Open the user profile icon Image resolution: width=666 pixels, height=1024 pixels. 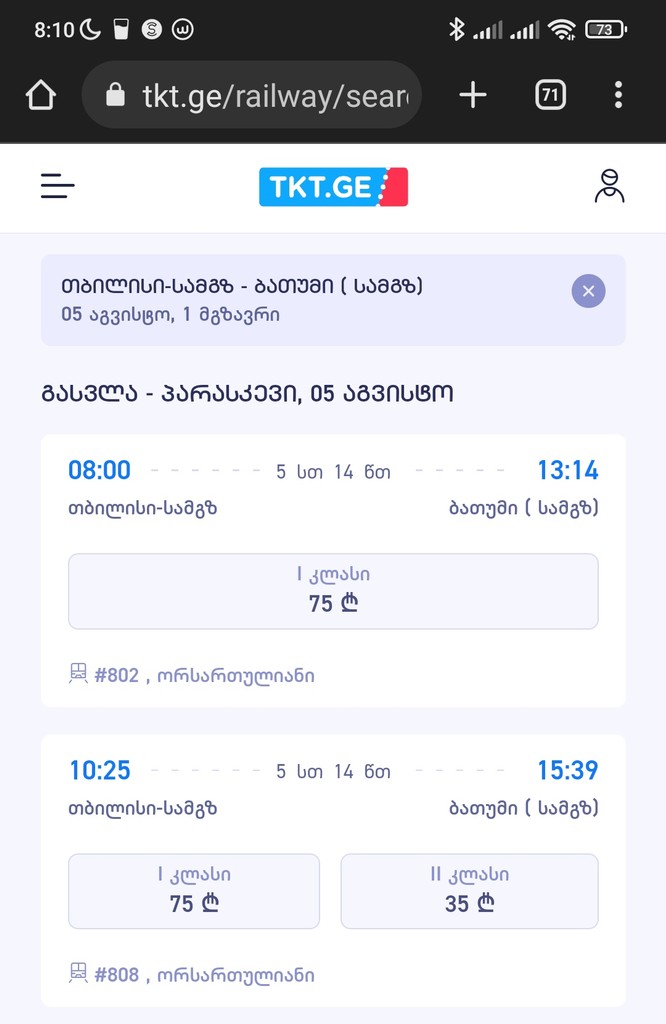pyautogui.click(x=609, y=186)
